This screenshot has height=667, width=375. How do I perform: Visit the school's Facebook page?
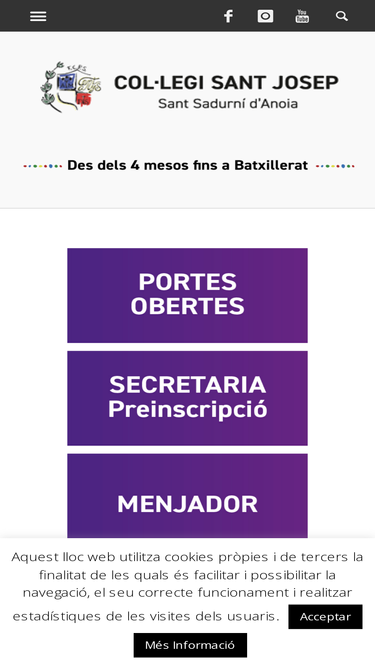click(228, 16)
